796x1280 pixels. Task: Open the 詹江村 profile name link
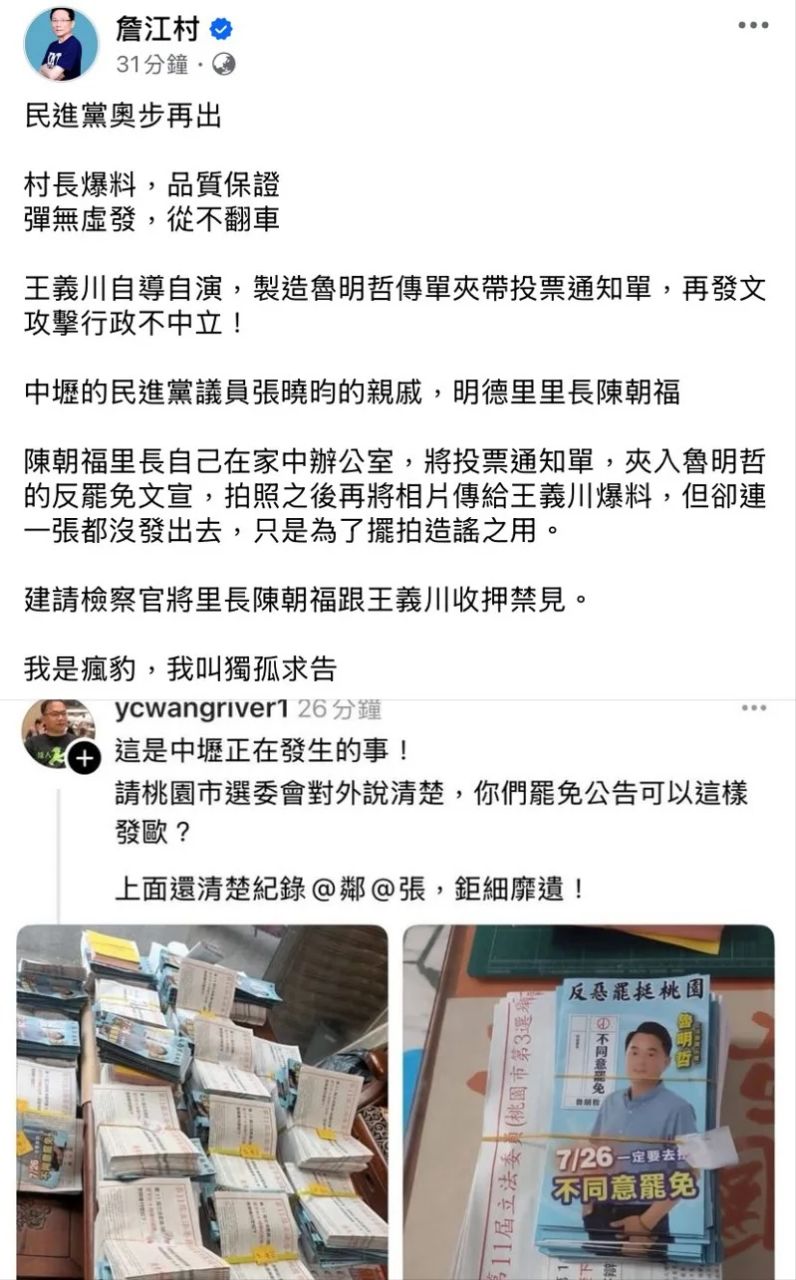[x=158, y=28]
